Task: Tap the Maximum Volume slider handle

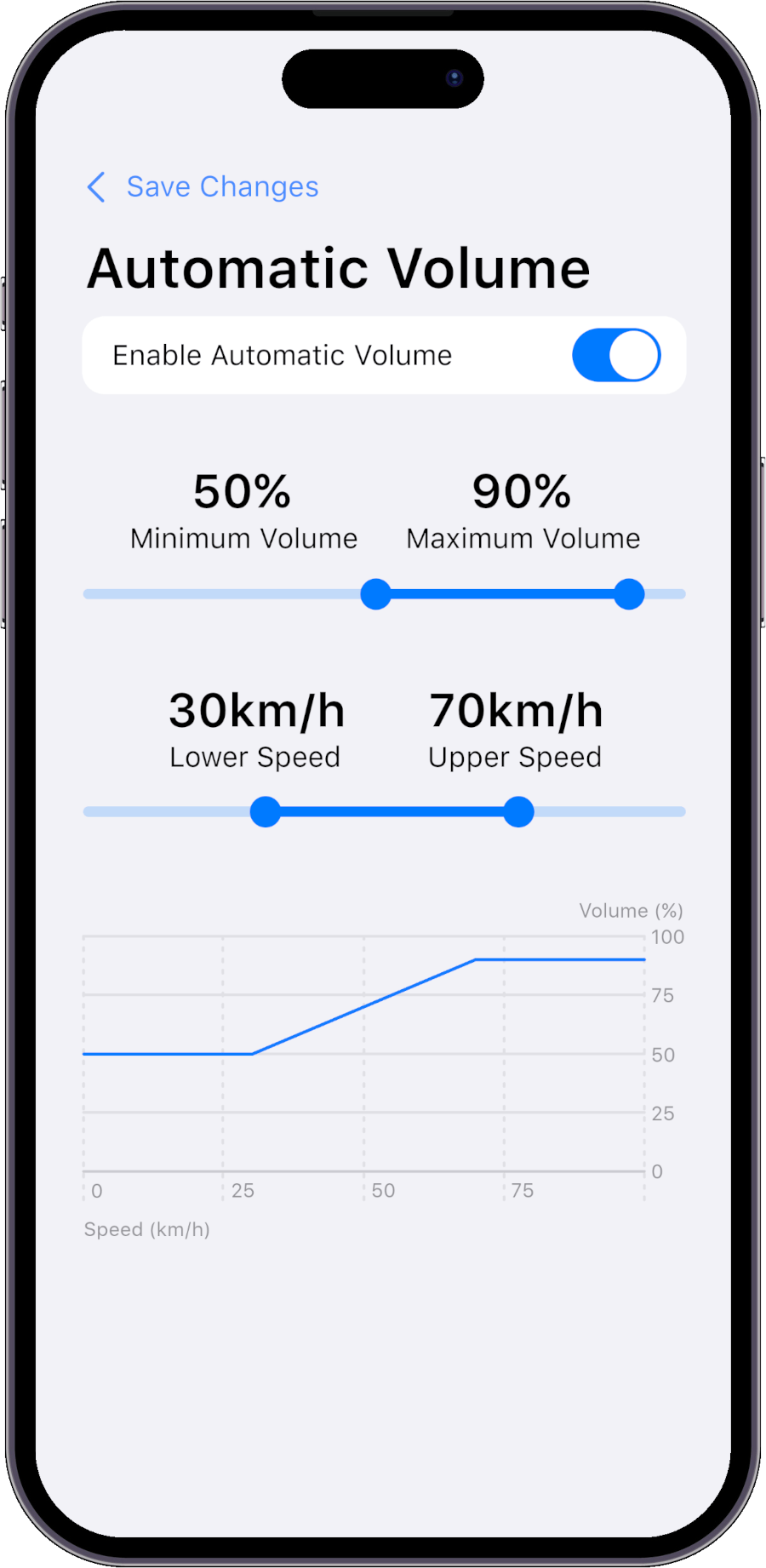Action: (x=629, y=594)
